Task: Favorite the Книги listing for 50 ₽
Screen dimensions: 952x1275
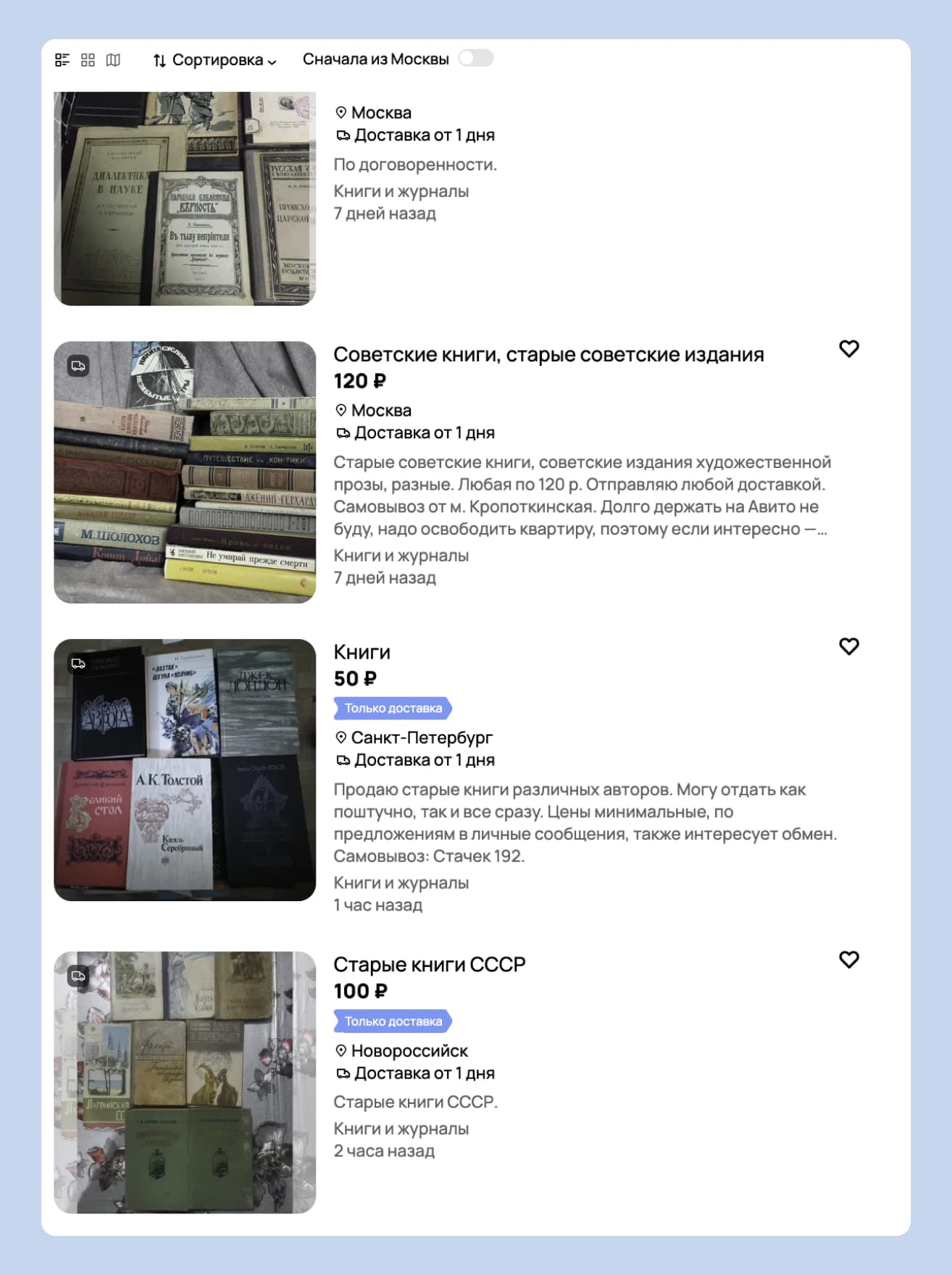Action: pyautogui.click(x=848, y=646)
